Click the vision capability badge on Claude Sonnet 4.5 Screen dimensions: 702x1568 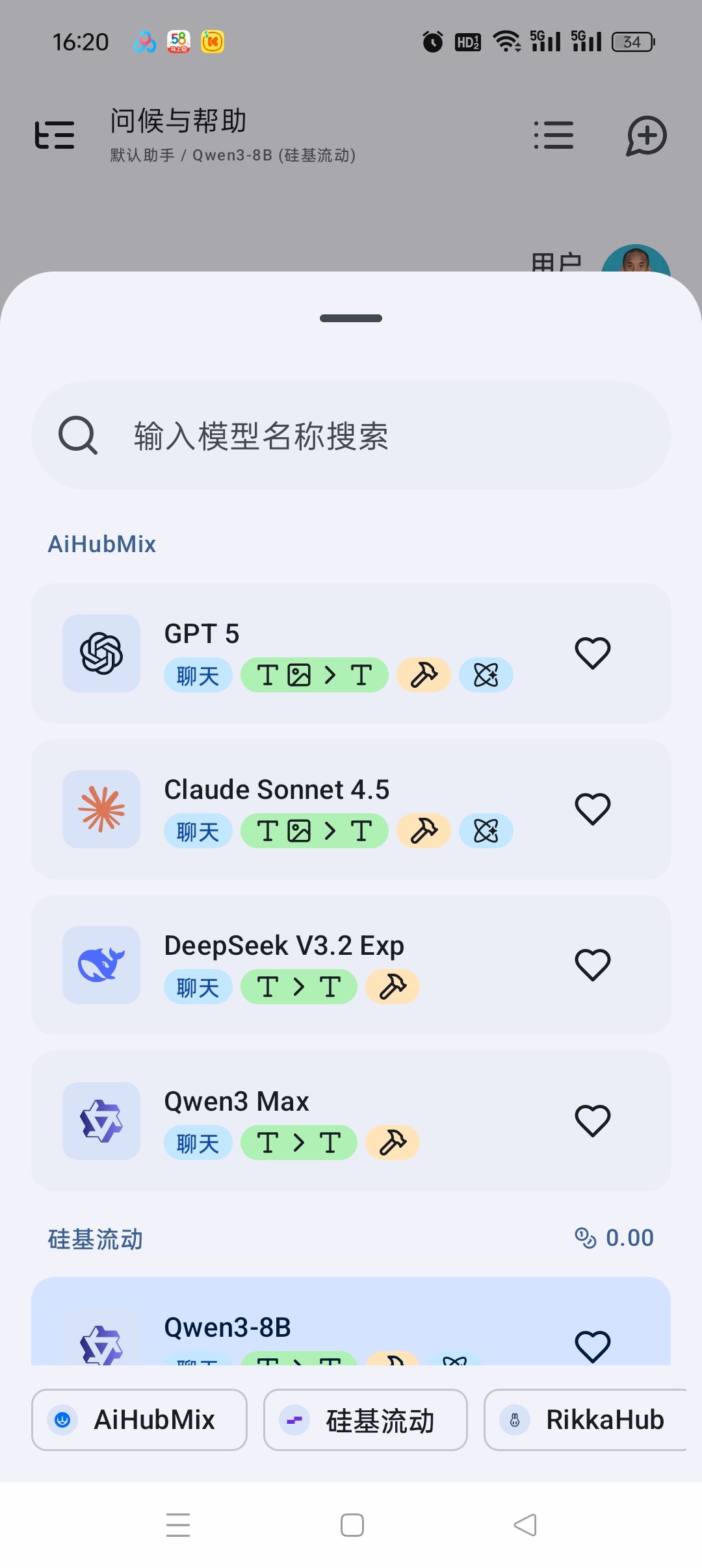tap(315, 831)
